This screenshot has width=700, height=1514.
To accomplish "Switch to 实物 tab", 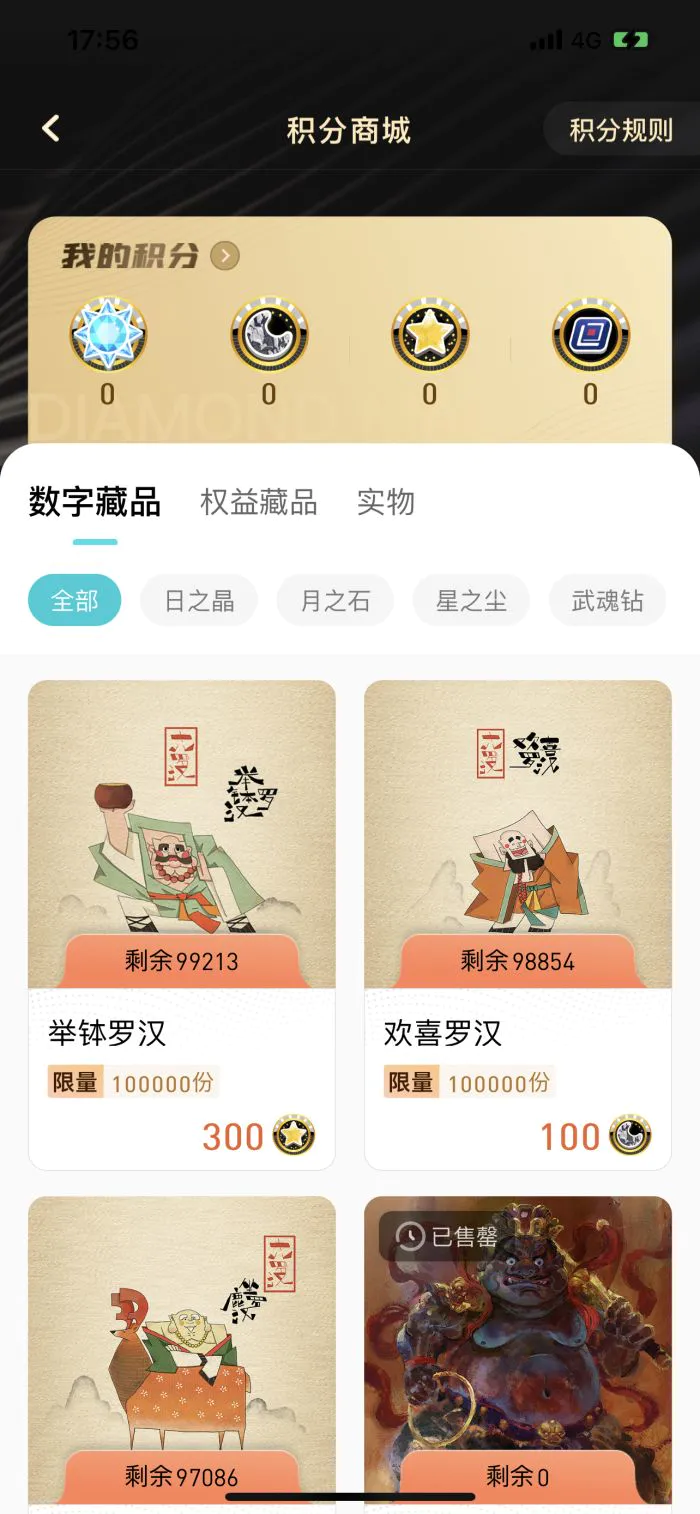I will pyautogui.click(x=385, y=502).
